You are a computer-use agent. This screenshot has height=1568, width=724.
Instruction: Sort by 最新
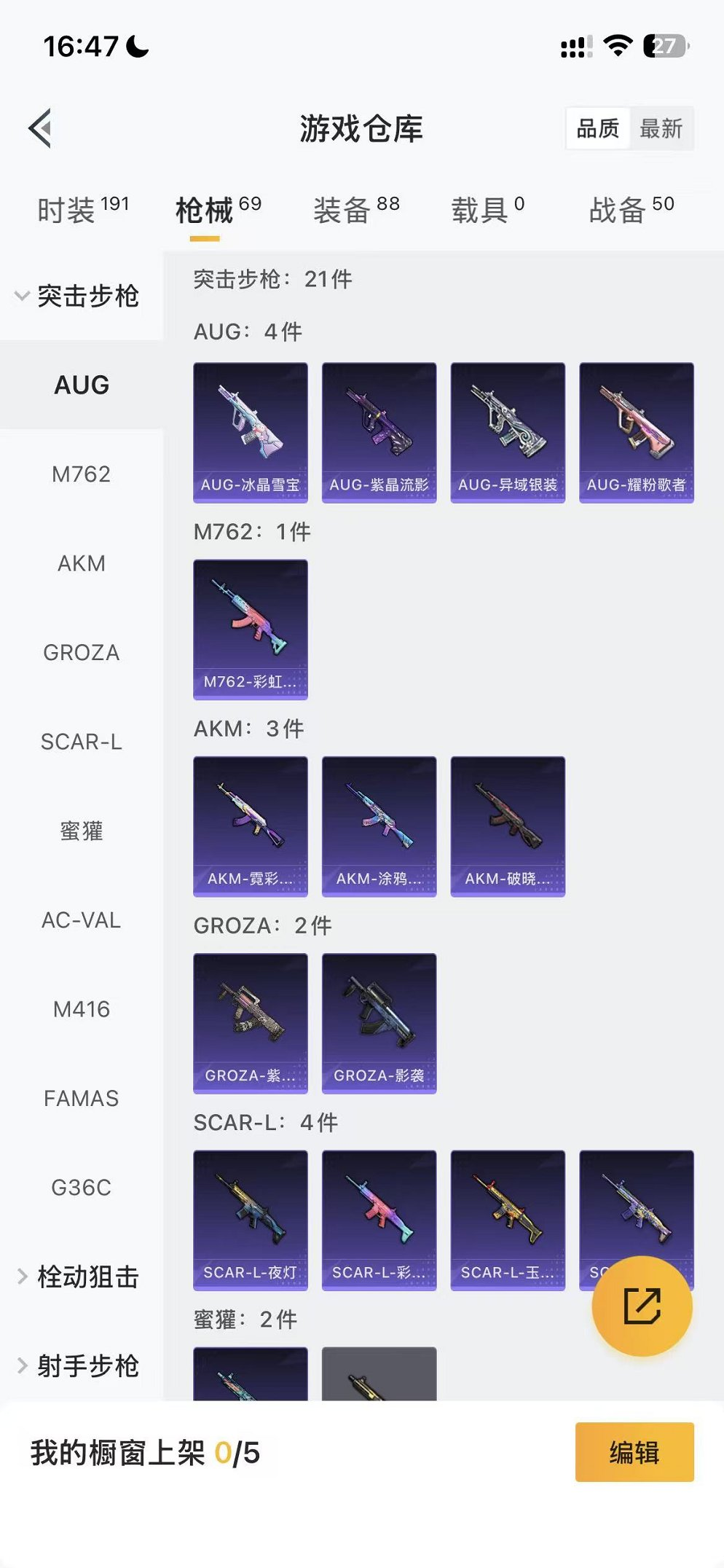[661, 129]
